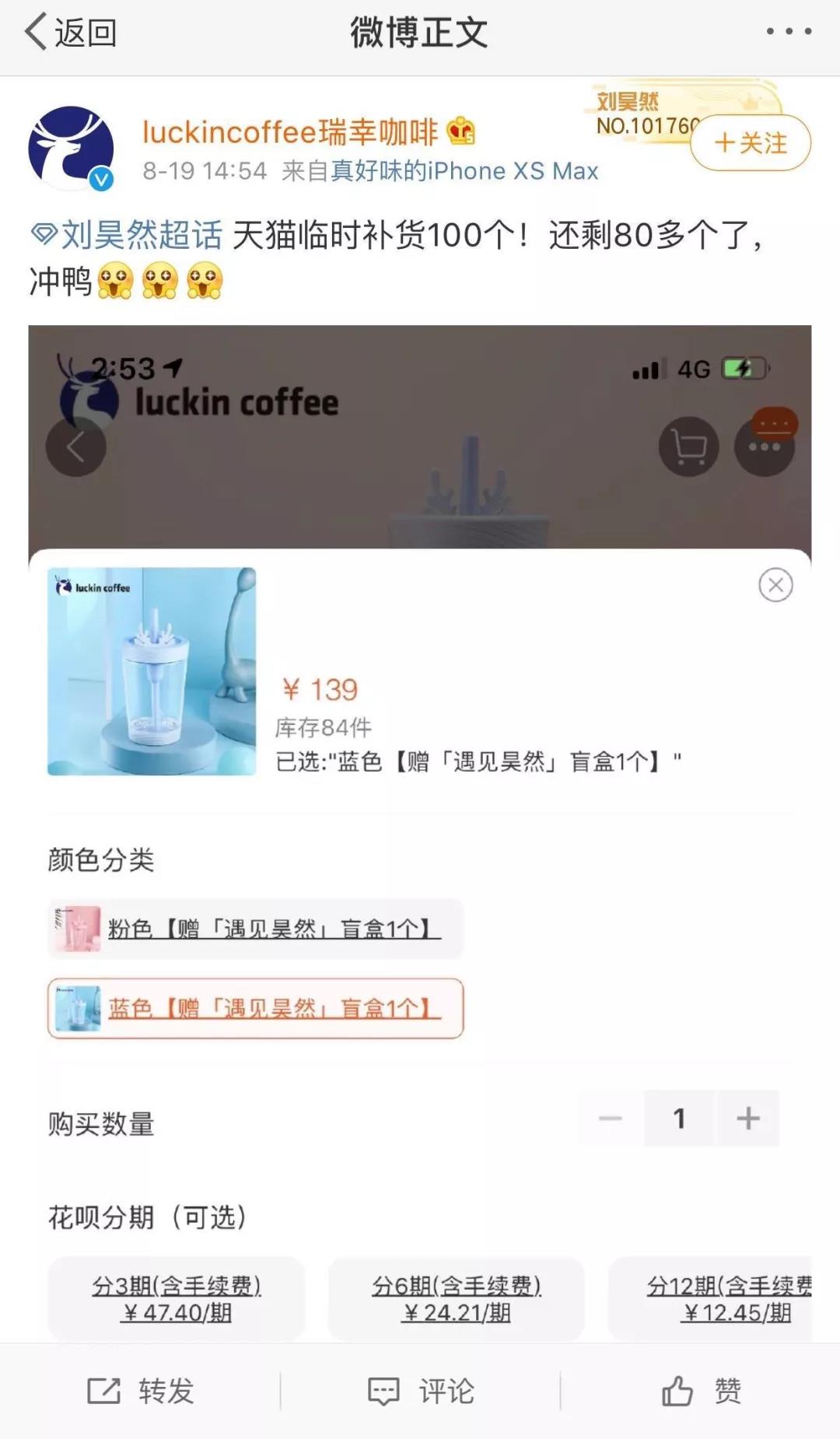This screenshot has height=1439, width=840.
Task: Go back with 返回
Action: (70, 33)
